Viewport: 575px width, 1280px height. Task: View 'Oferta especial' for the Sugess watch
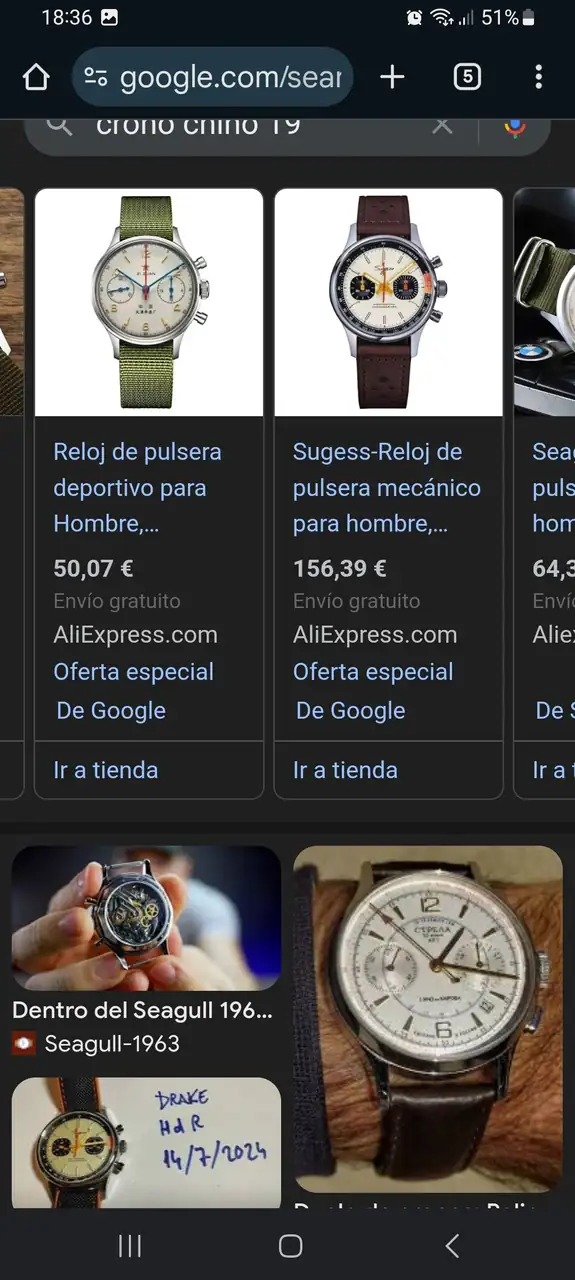pos(373,672)
